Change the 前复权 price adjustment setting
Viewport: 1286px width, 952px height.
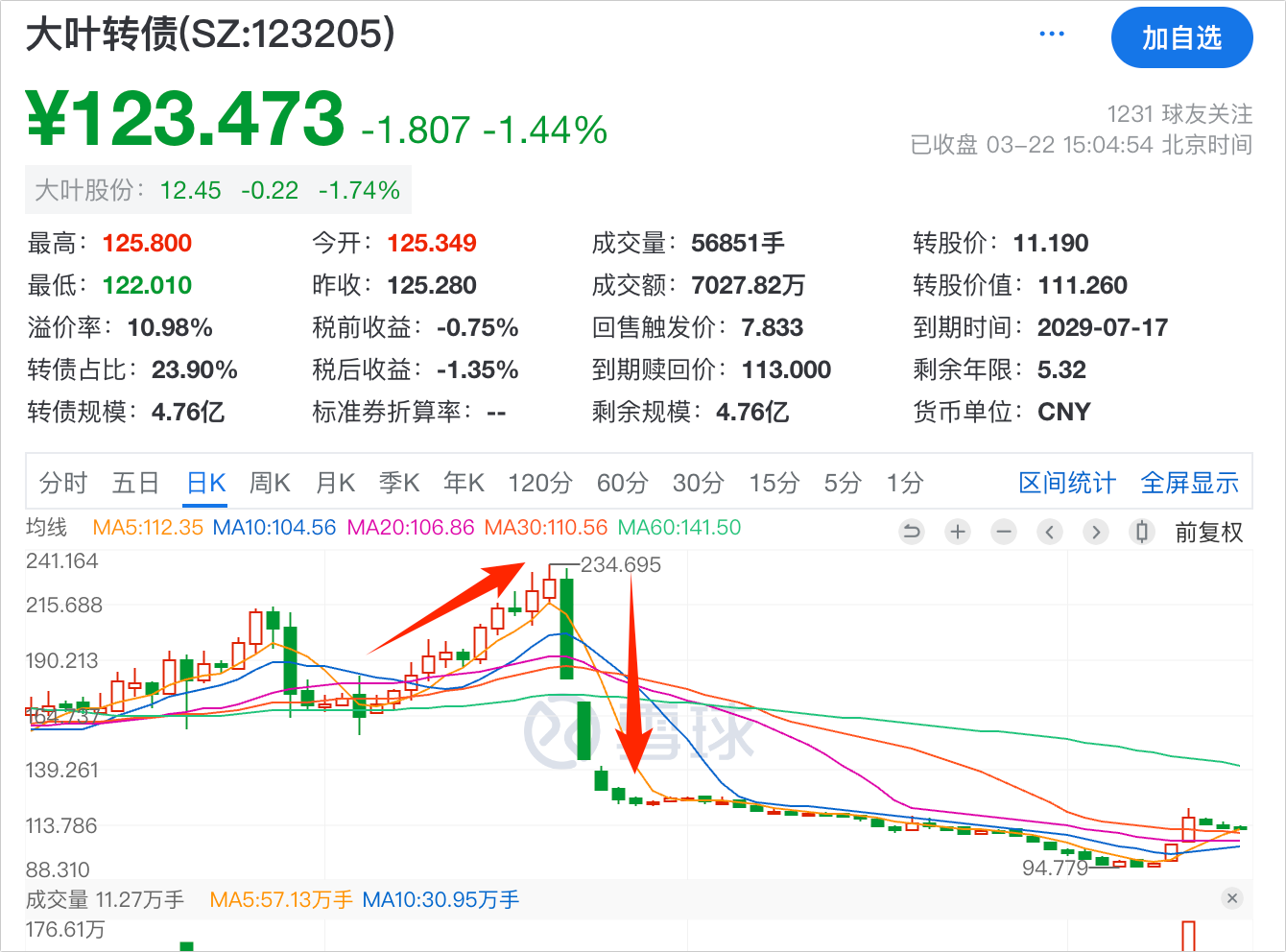(x=1208, y=532)
